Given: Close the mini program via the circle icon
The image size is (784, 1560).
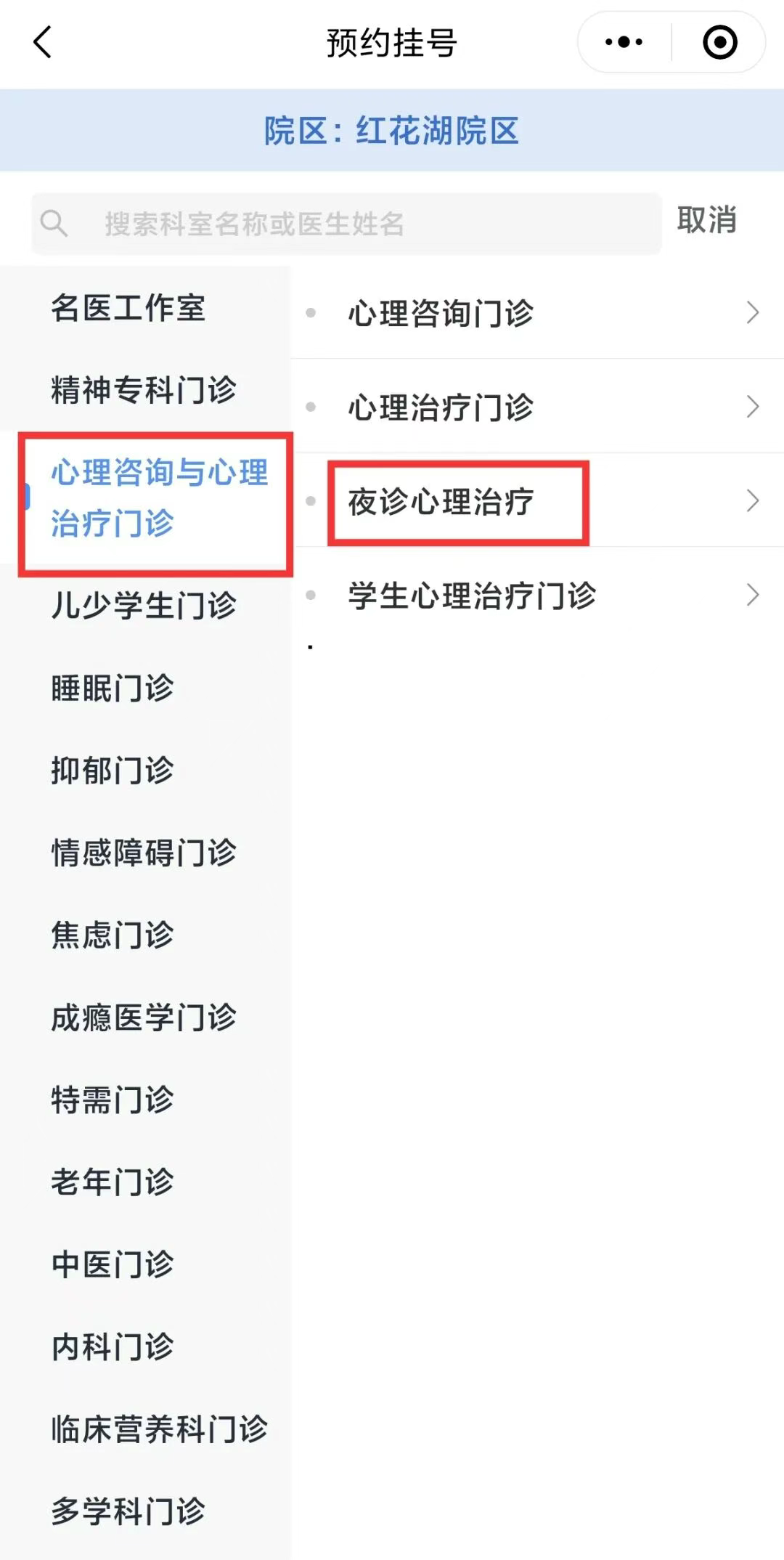Looking at the screenshot, I should point(719,42).
